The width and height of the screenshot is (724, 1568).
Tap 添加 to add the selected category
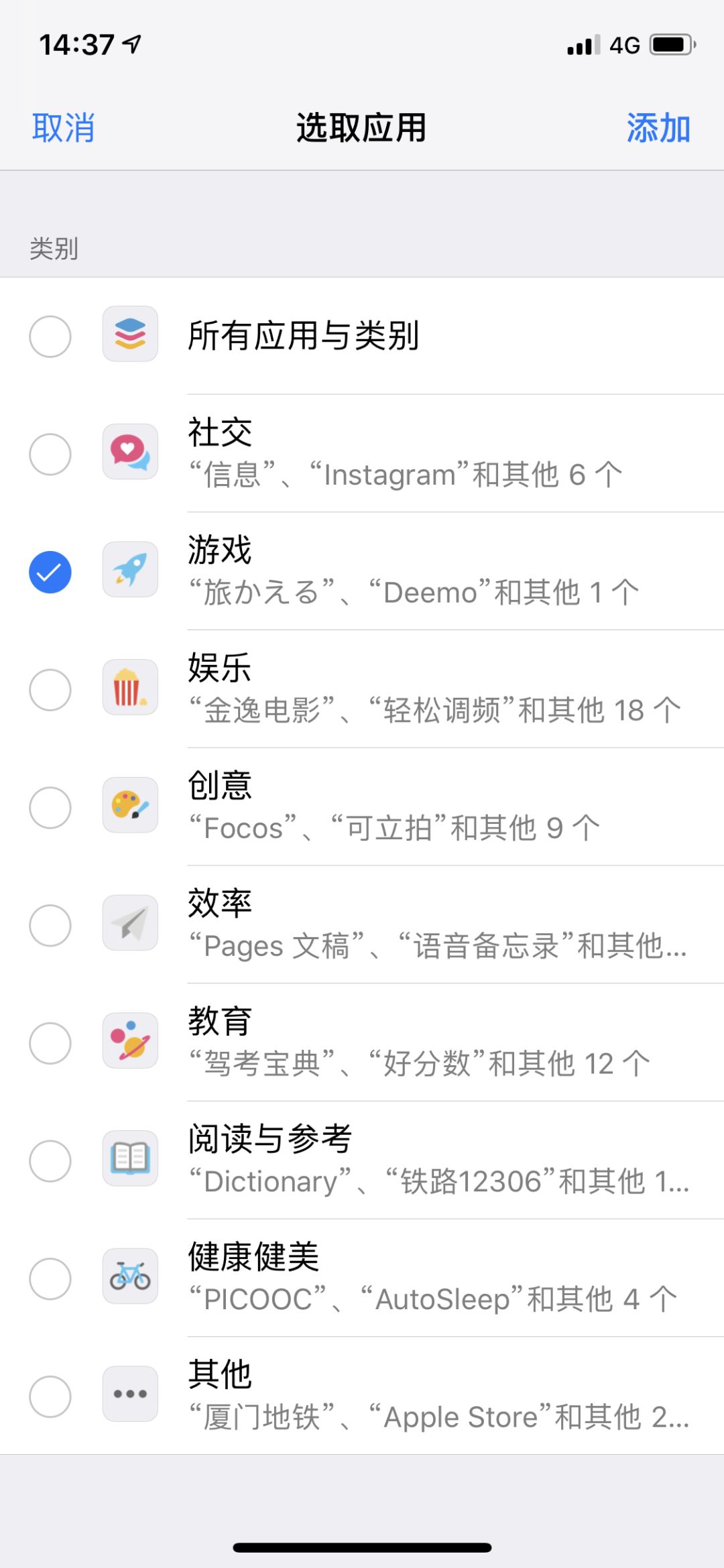point(658,127)
